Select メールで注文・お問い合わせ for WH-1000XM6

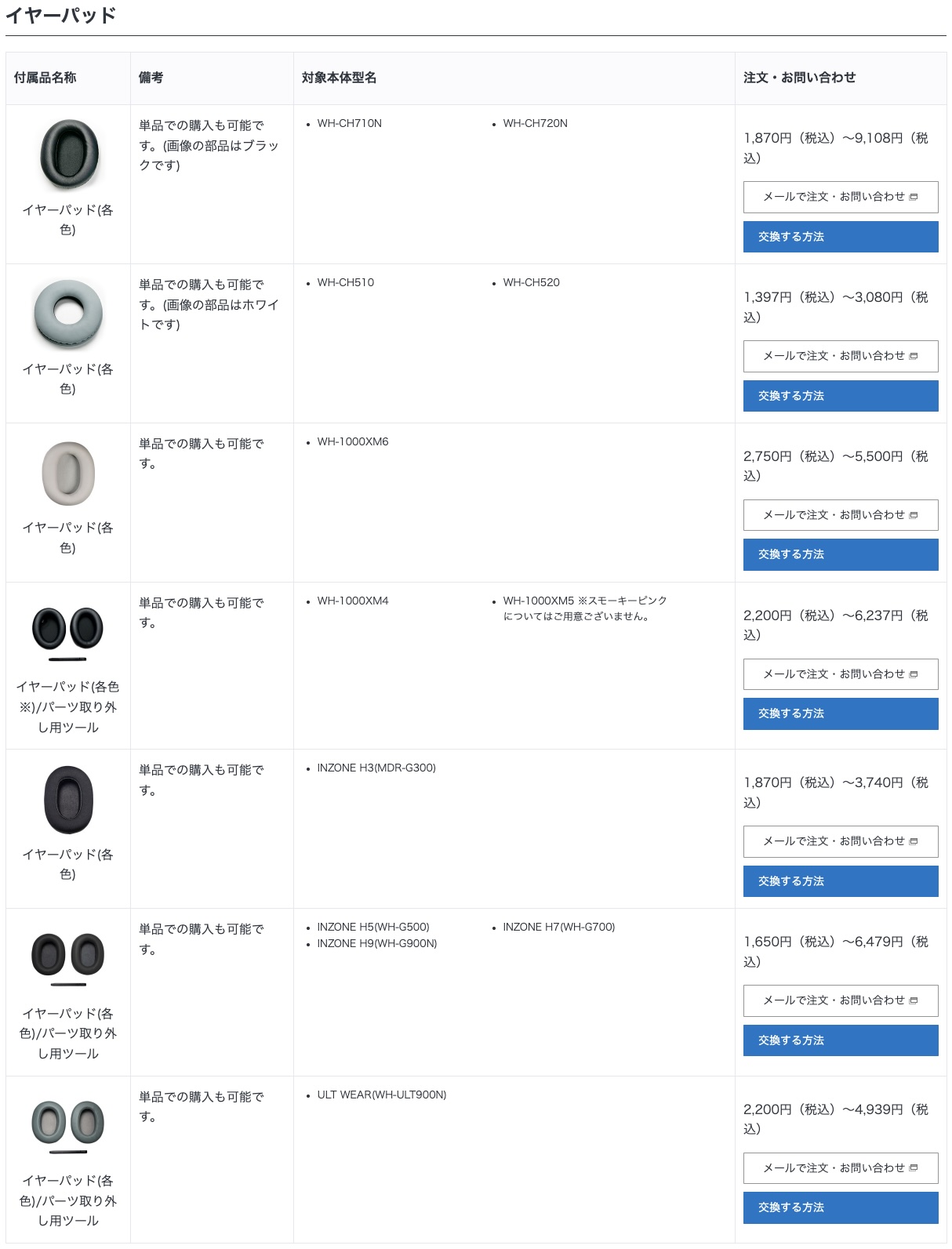coord(840,515)
